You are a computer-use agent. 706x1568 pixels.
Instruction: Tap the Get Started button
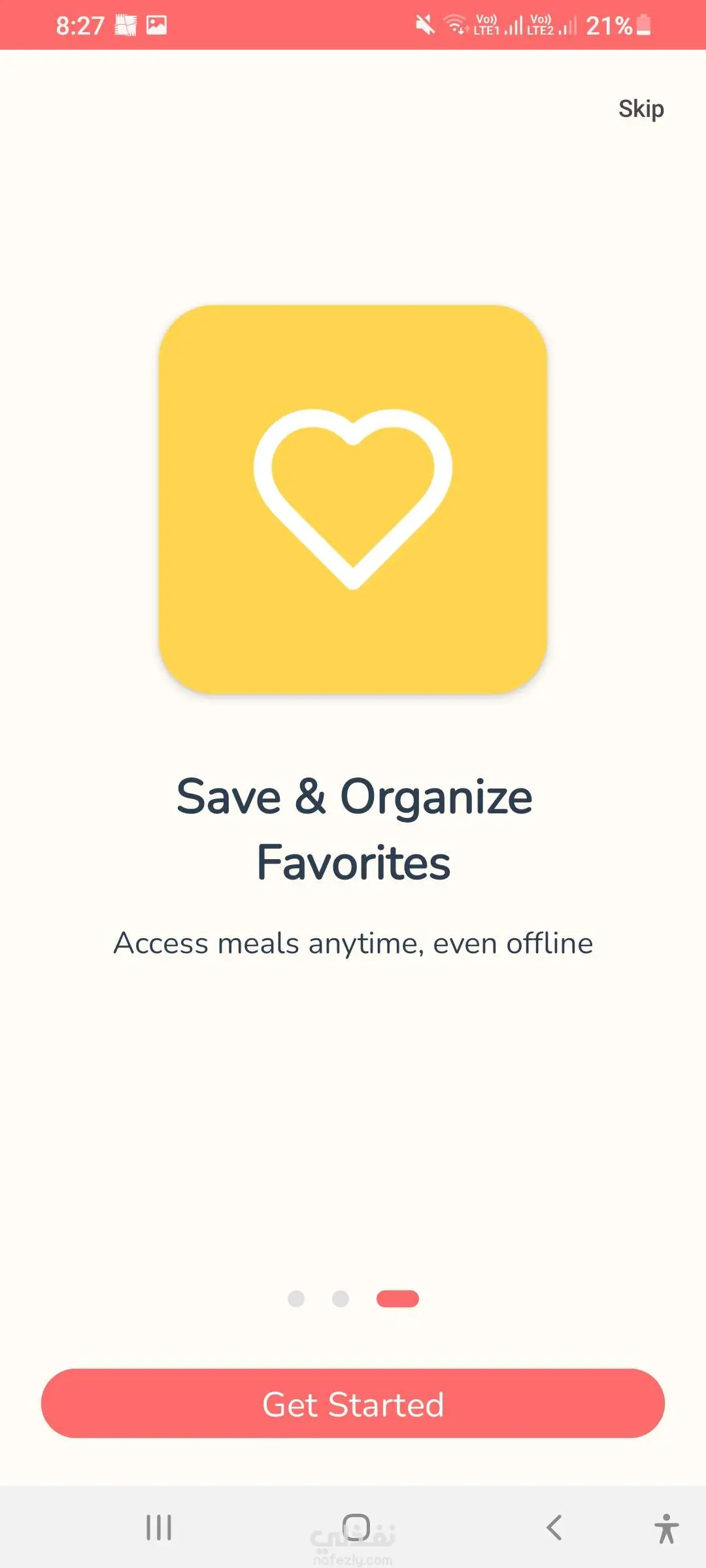click(353, 1403)
